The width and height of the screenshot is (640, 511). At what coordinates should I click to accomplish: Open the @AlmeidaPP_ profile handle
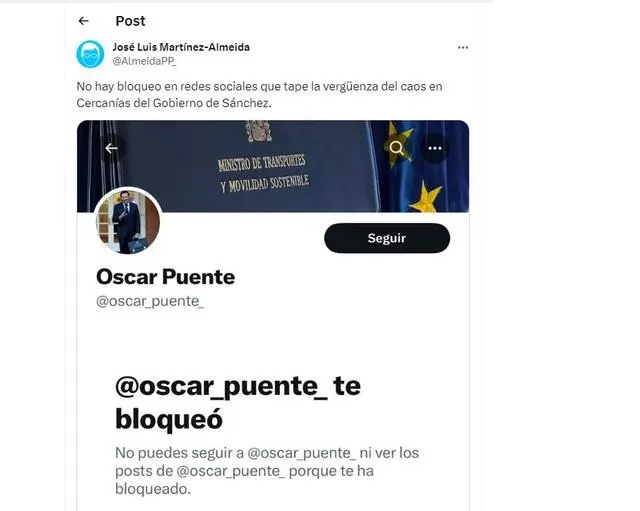point(144,62)
